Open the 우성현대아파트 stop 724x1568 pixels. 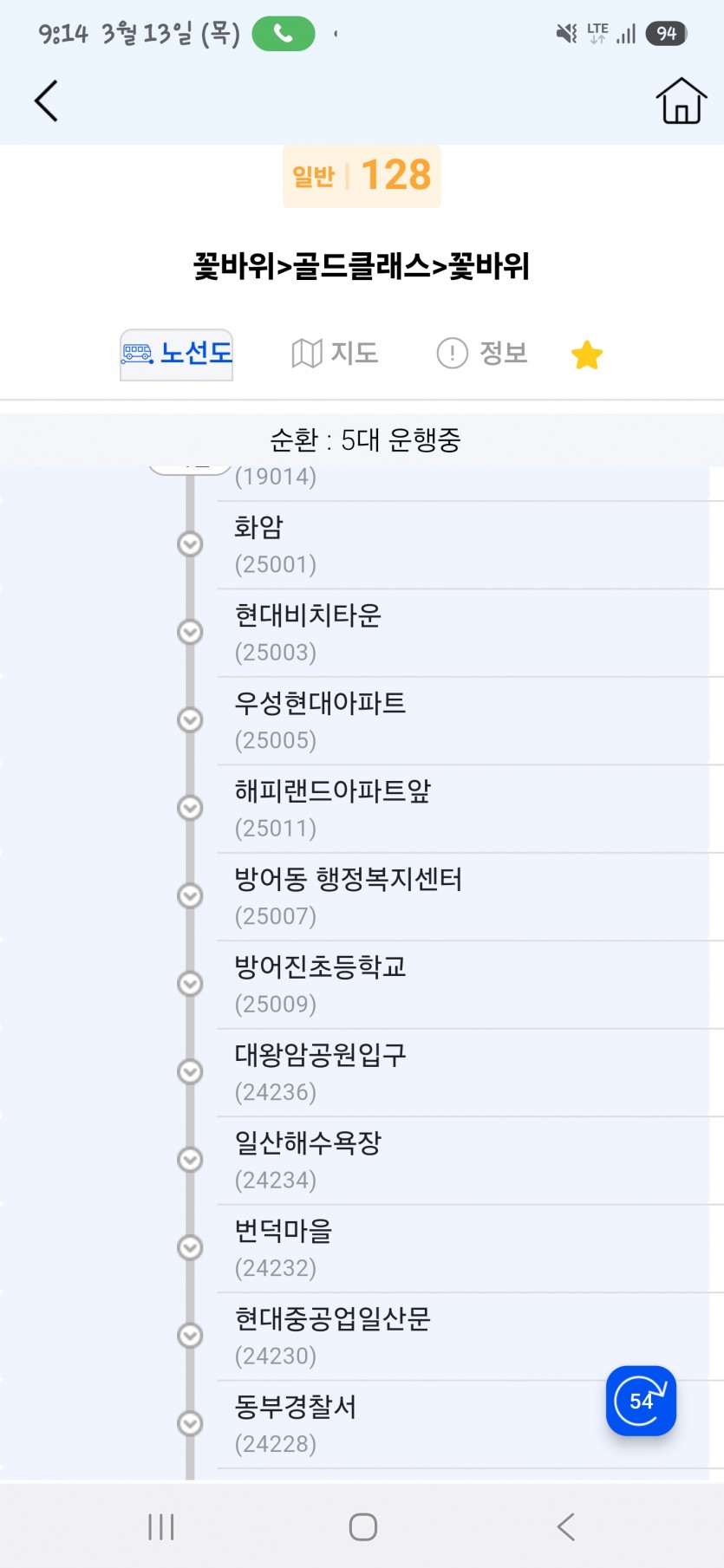click(x=470, y=721)
